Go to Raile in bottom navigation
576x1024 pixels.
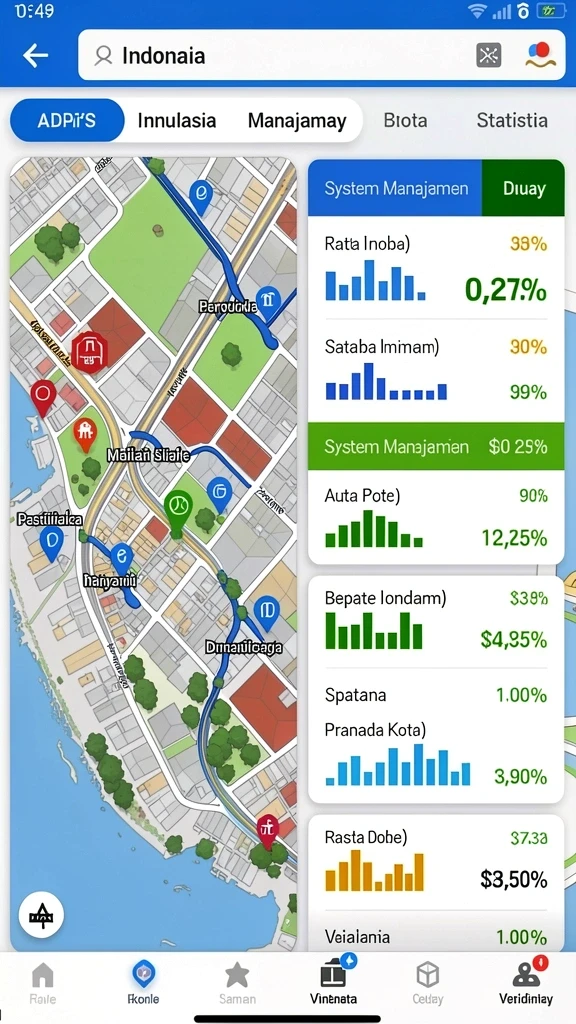(43, 984)
